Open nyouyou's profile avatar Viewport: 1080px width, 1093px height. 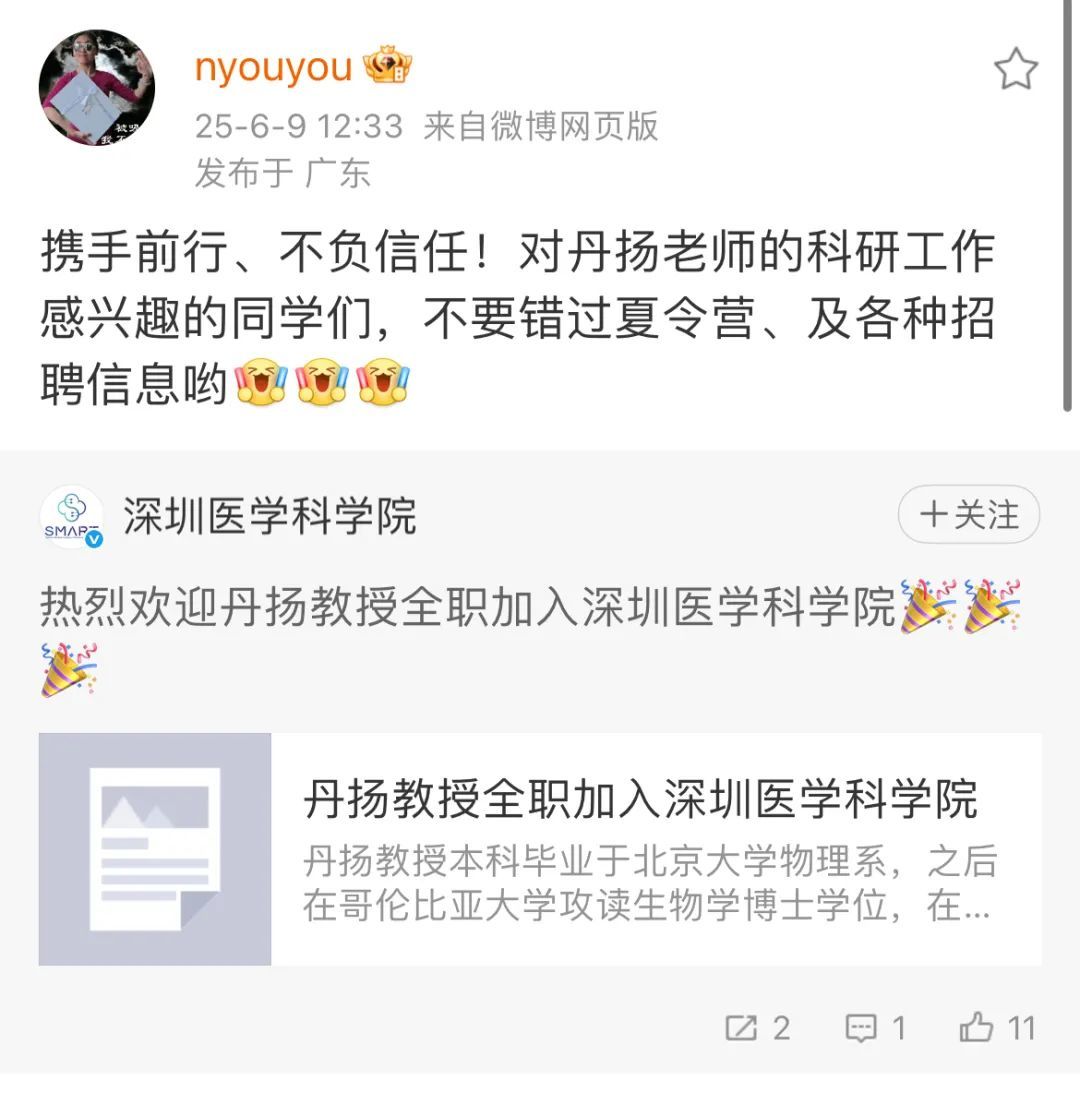tap(97, 87)
